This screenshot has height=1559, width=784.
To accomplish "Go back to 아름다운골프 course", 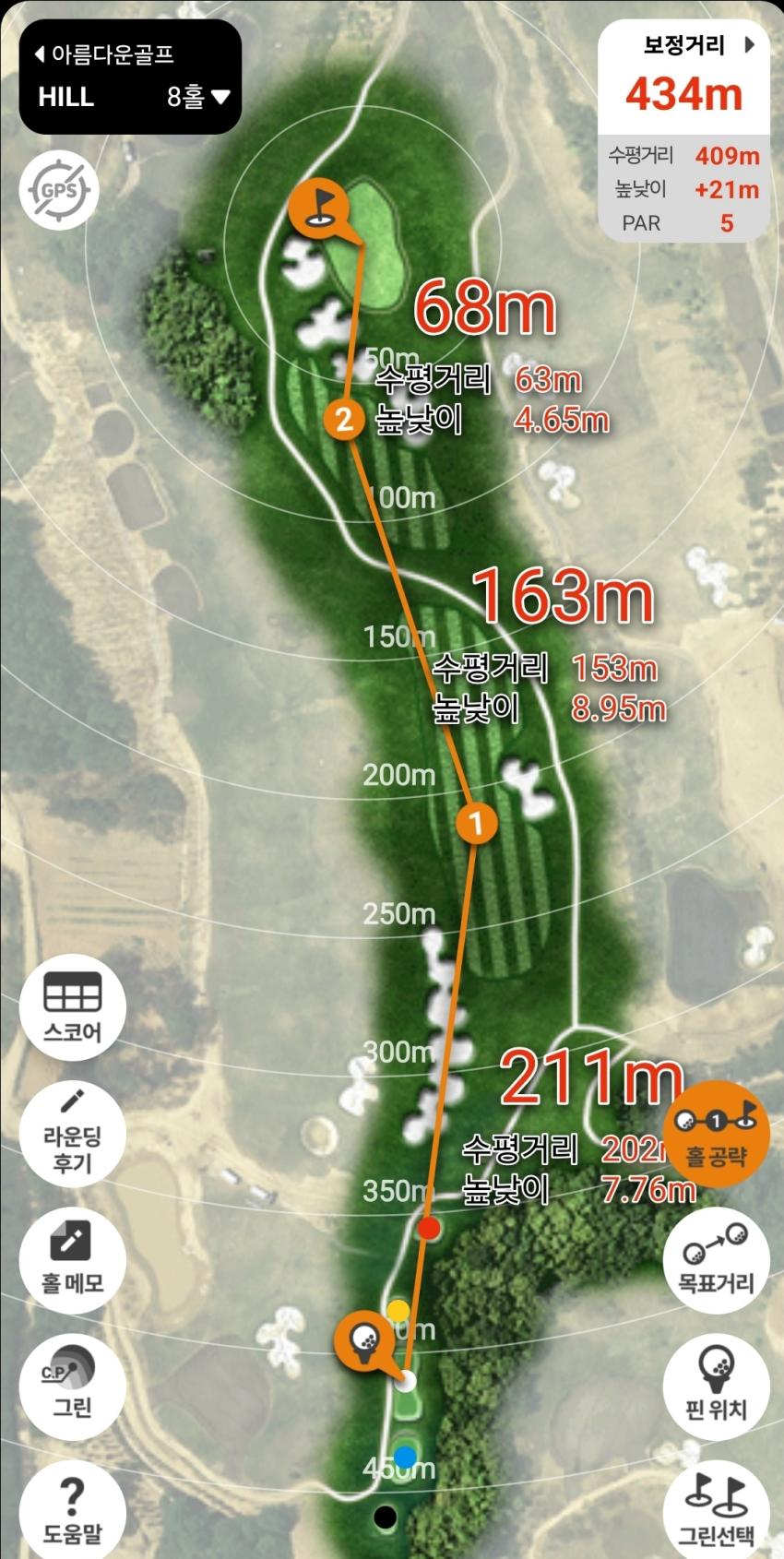I will click(103, 54).
